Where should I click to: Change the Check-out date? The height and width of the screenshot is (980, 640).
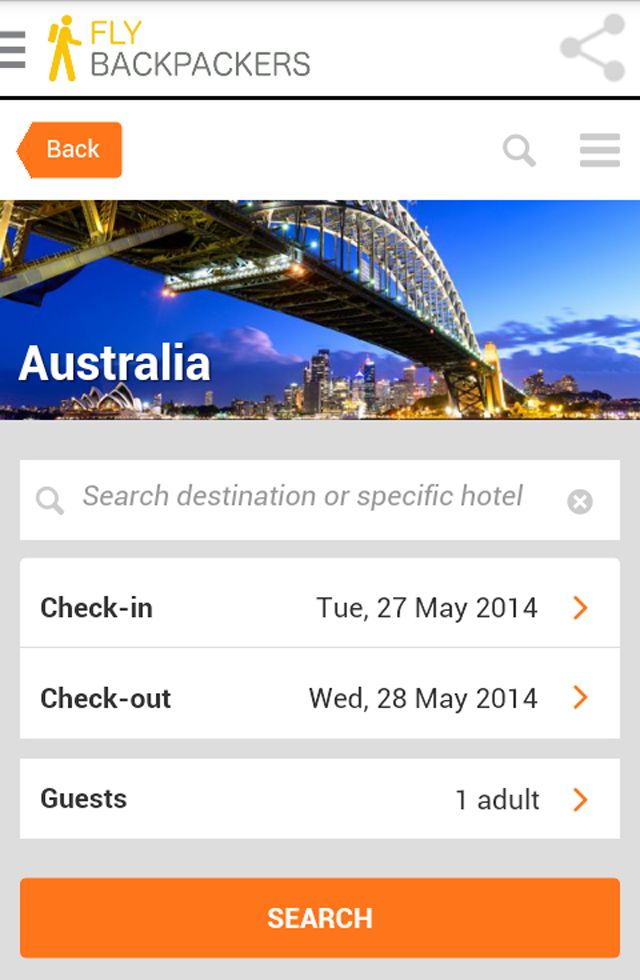(320, 698)
